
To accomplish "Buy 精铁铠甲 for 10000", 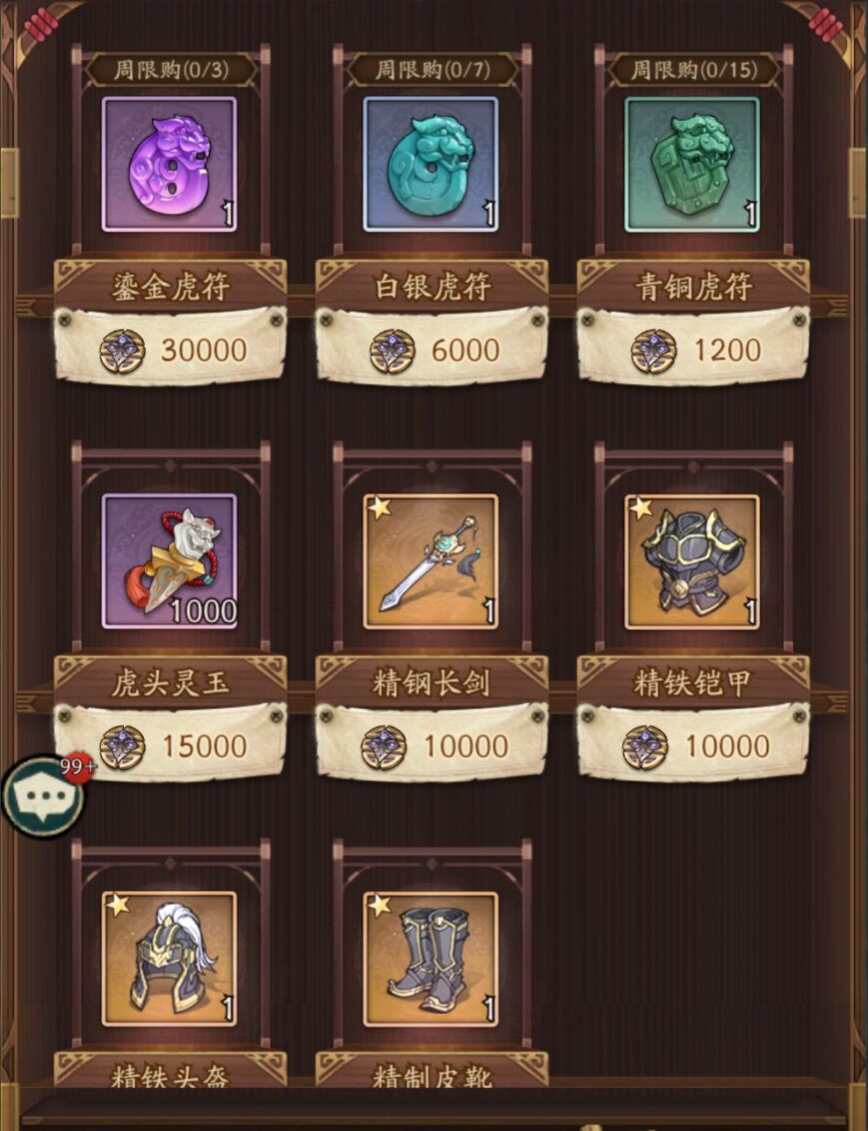I will (x=693, y=746).
